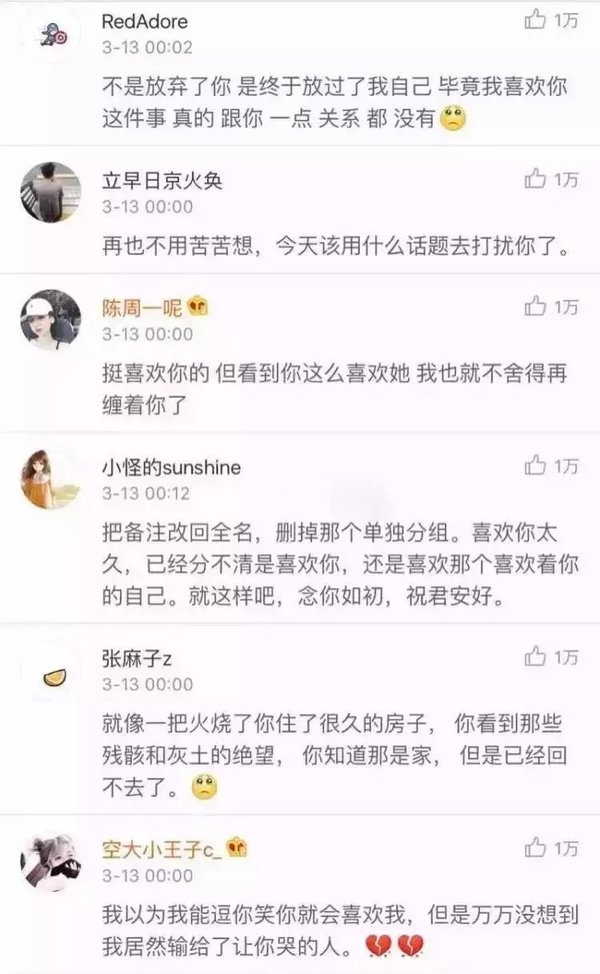Open 立早日京火奂's profile picture
Image resolution: width=600 pixels, height=974 pixels.
click(51, 192)
